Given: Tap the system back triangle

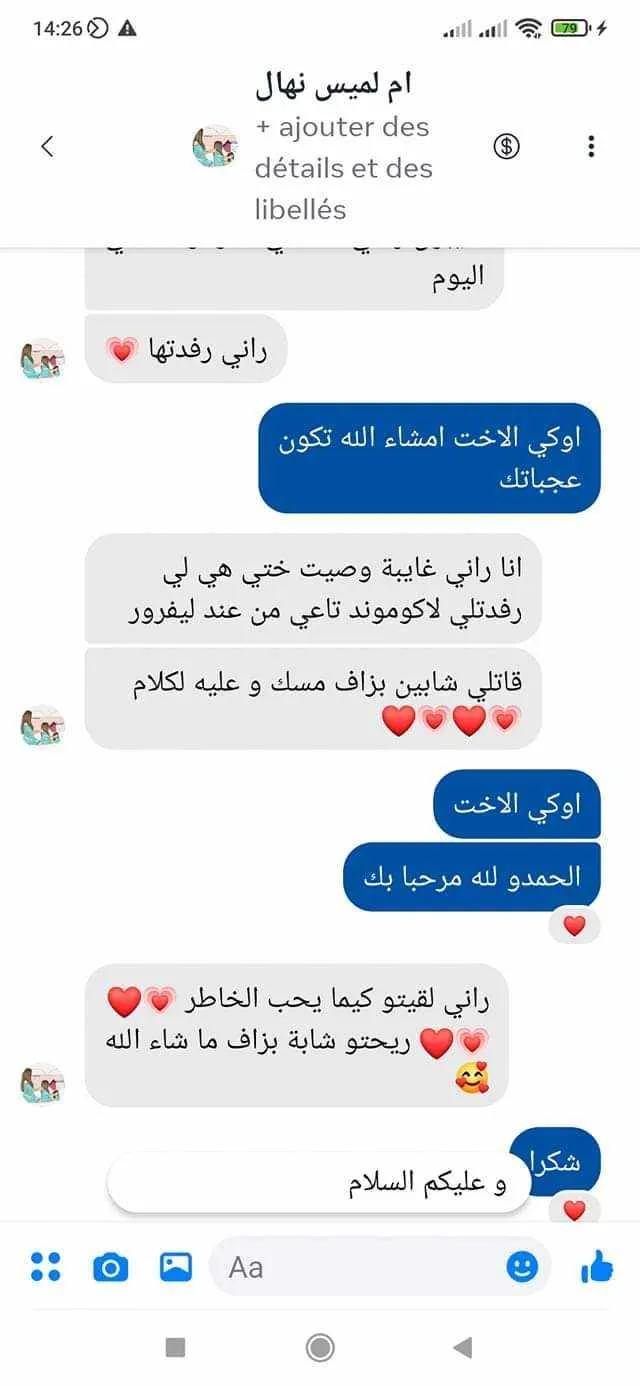Looking at the screenshot, I should (x=462, y=1348).
